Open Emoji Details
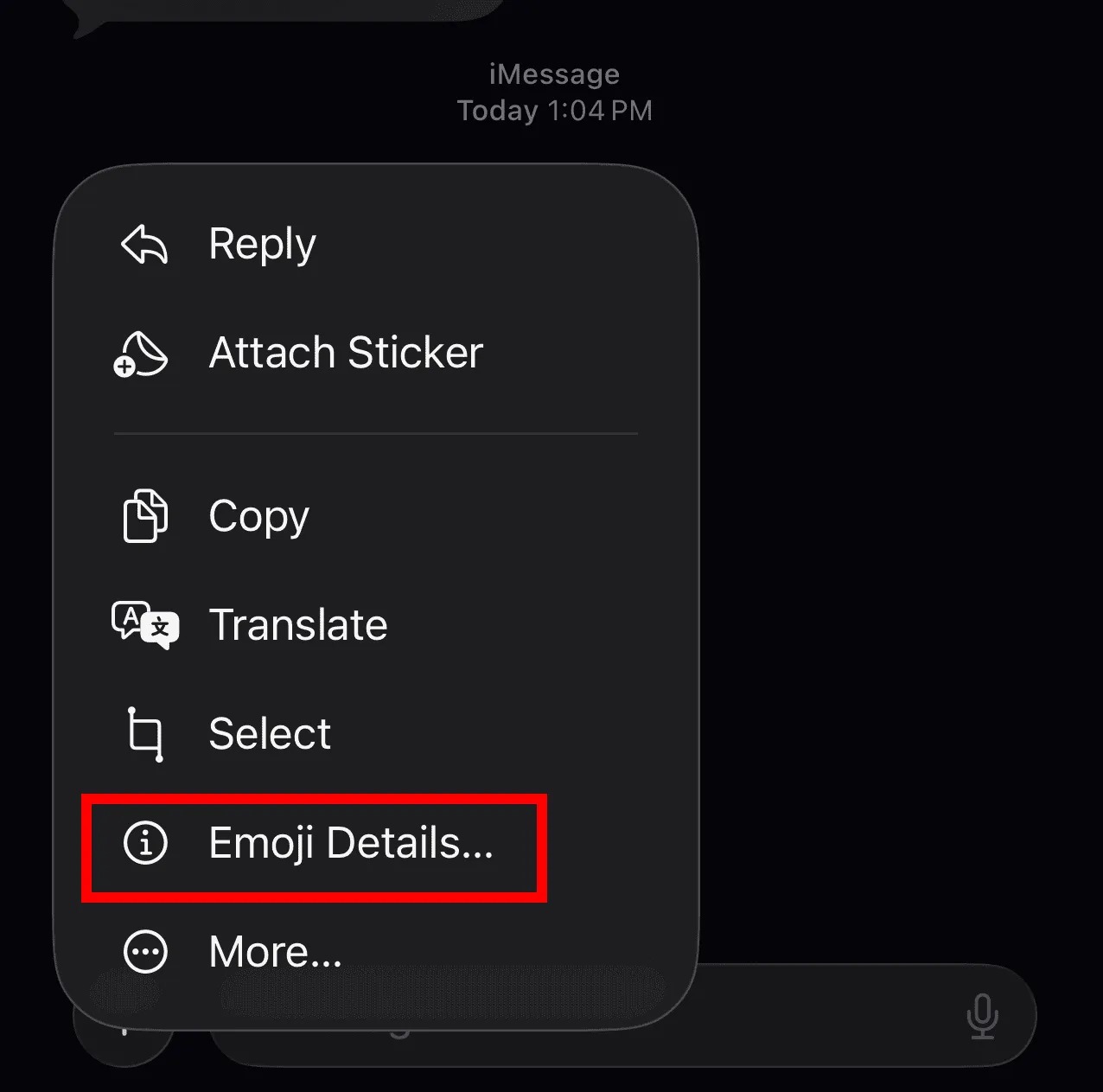The image size is (1103, 1092). point(349,843)
